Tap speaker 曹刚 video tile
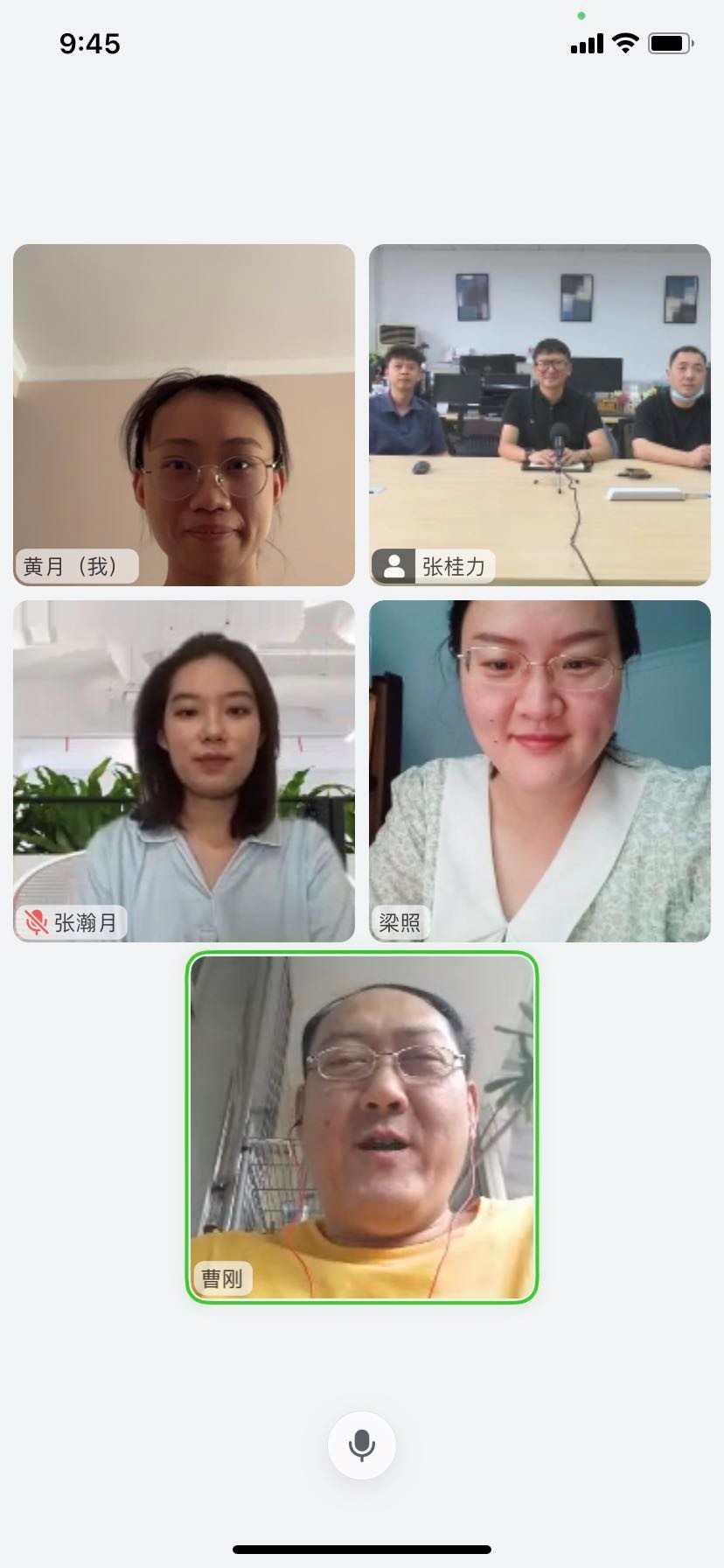This screenshot has height=1568, width=724. [x=362, y=1127]
